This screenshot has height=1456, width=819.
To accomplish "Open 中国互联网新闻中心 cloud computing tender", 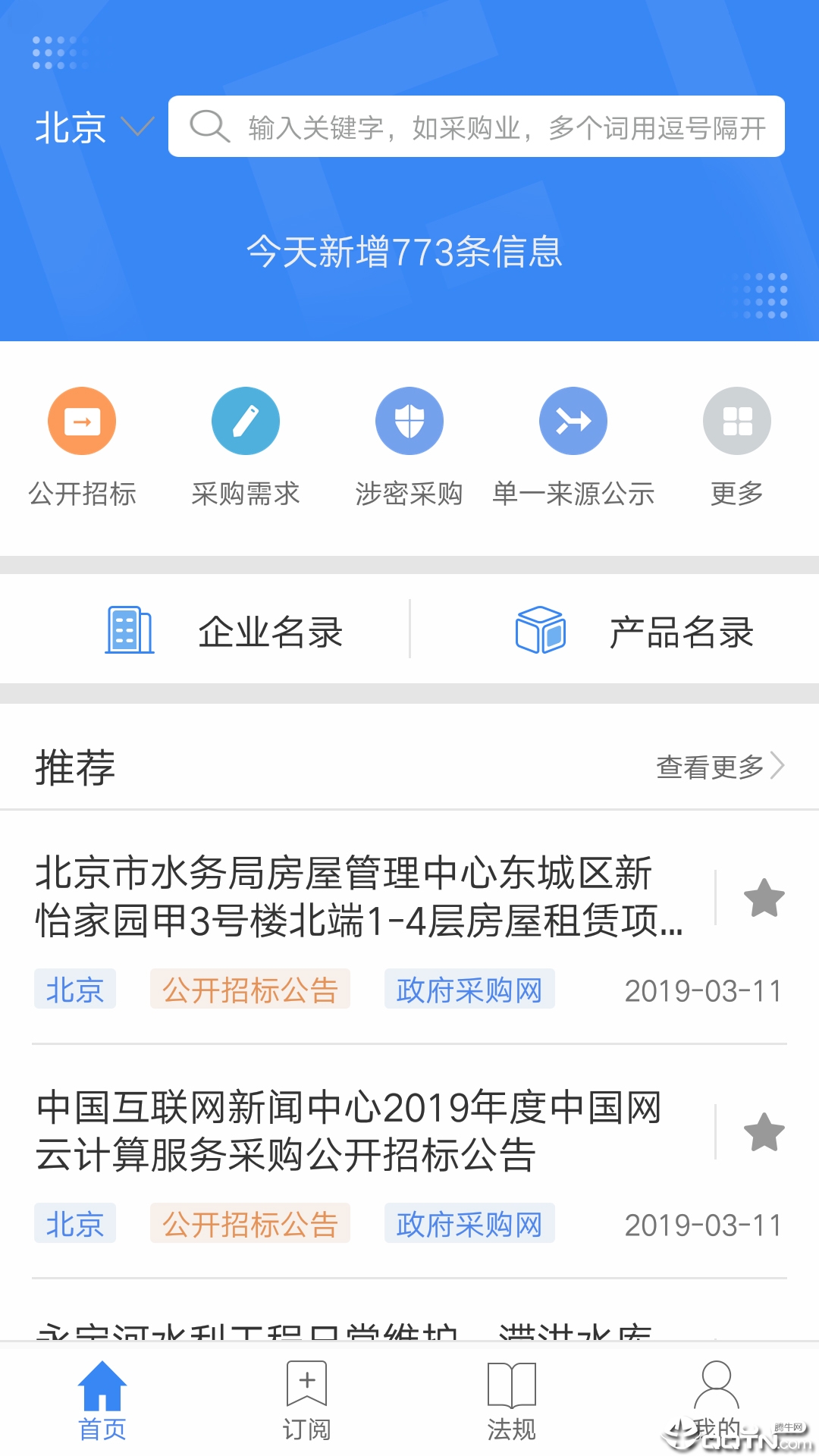I will [349, 1131].
